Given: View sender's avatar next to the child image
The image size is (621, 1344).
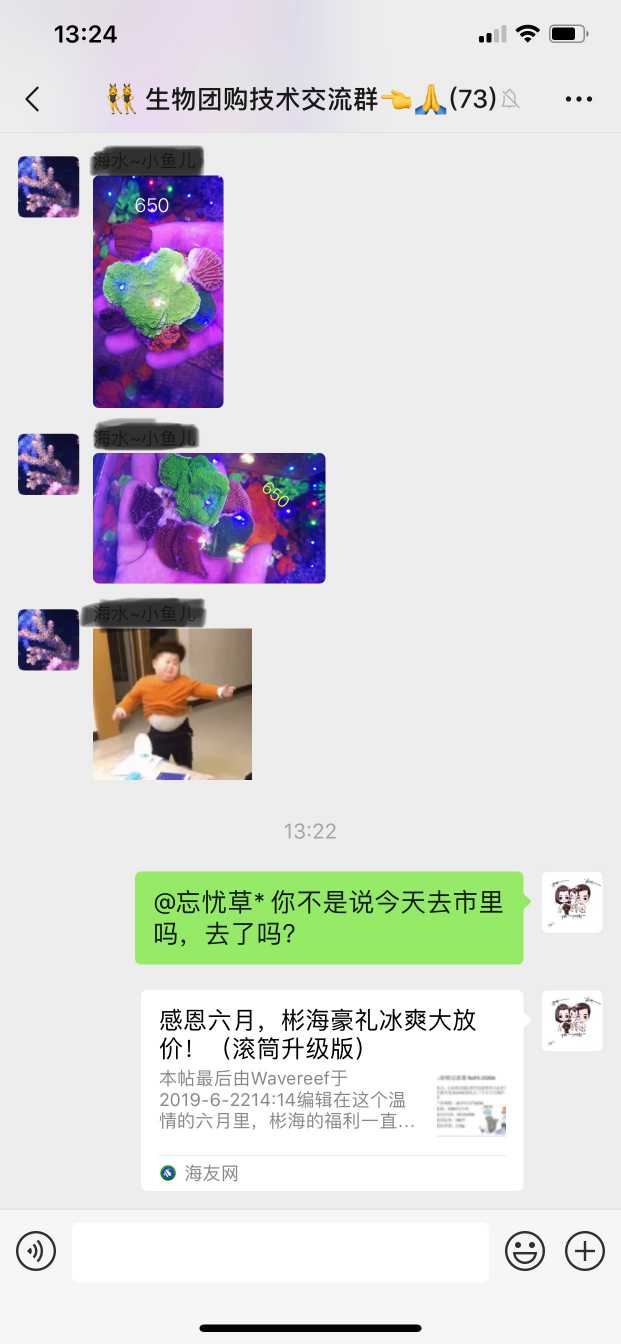Looking at the screenshot, I should (48, 640).
